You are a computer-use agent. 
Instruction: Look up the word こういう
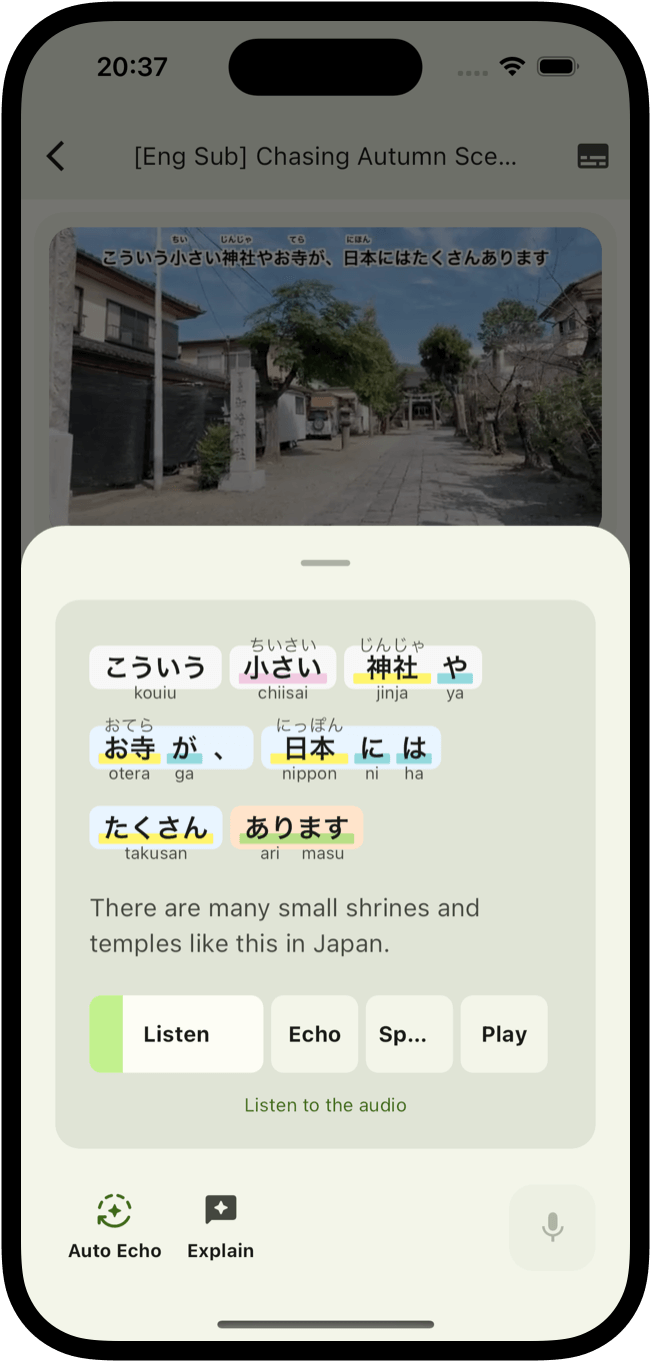click(155, 668)
